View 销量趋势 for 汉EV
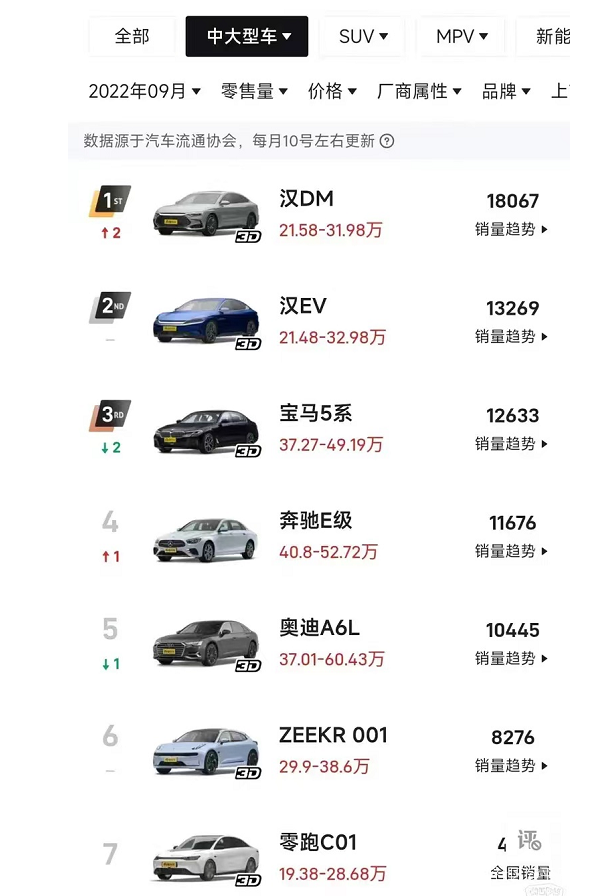This screenshot has height=896, width=615. [512, 337]
